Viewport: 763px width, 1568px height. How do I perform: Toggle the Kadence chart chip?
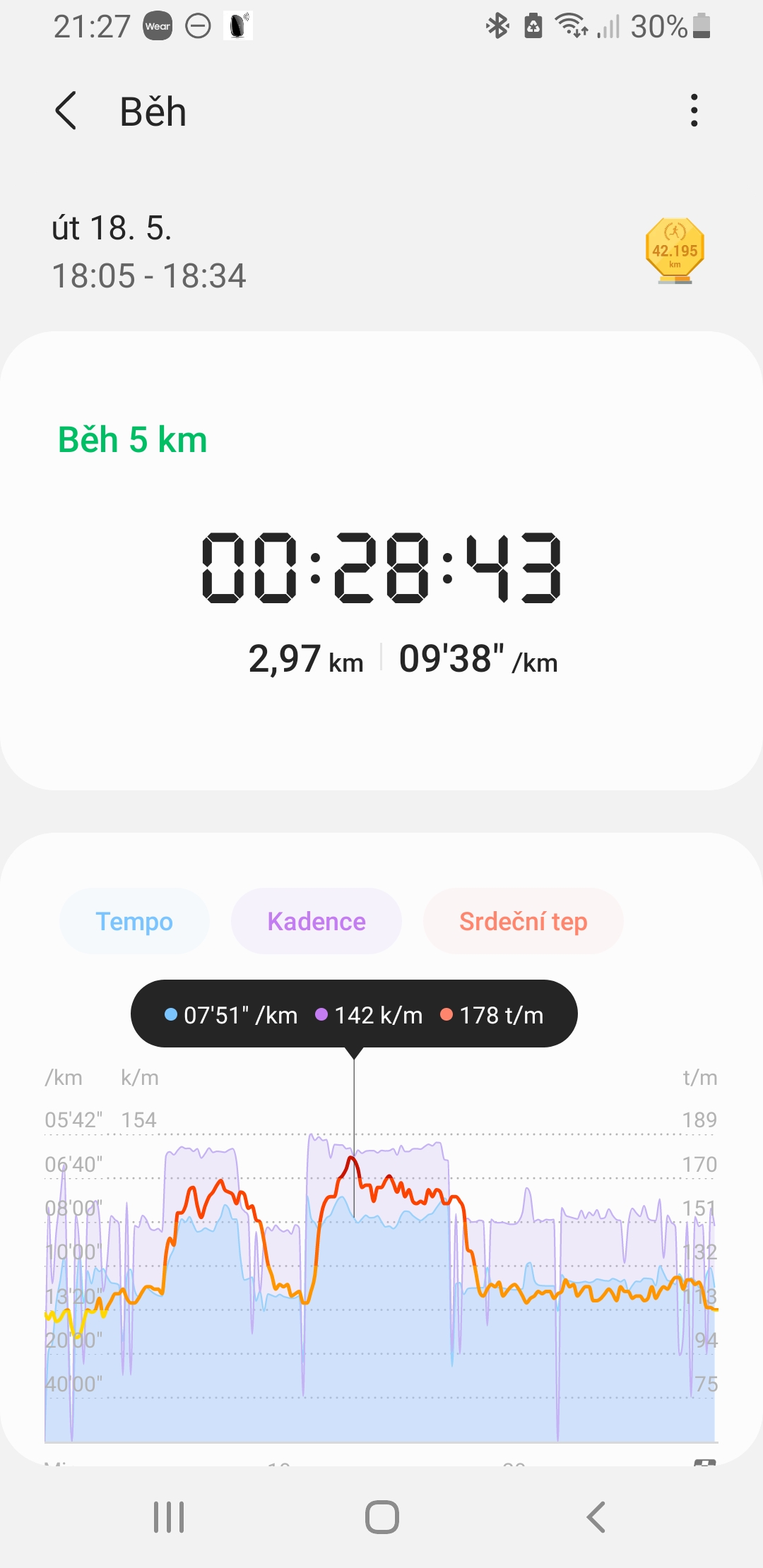coord(317,921)
